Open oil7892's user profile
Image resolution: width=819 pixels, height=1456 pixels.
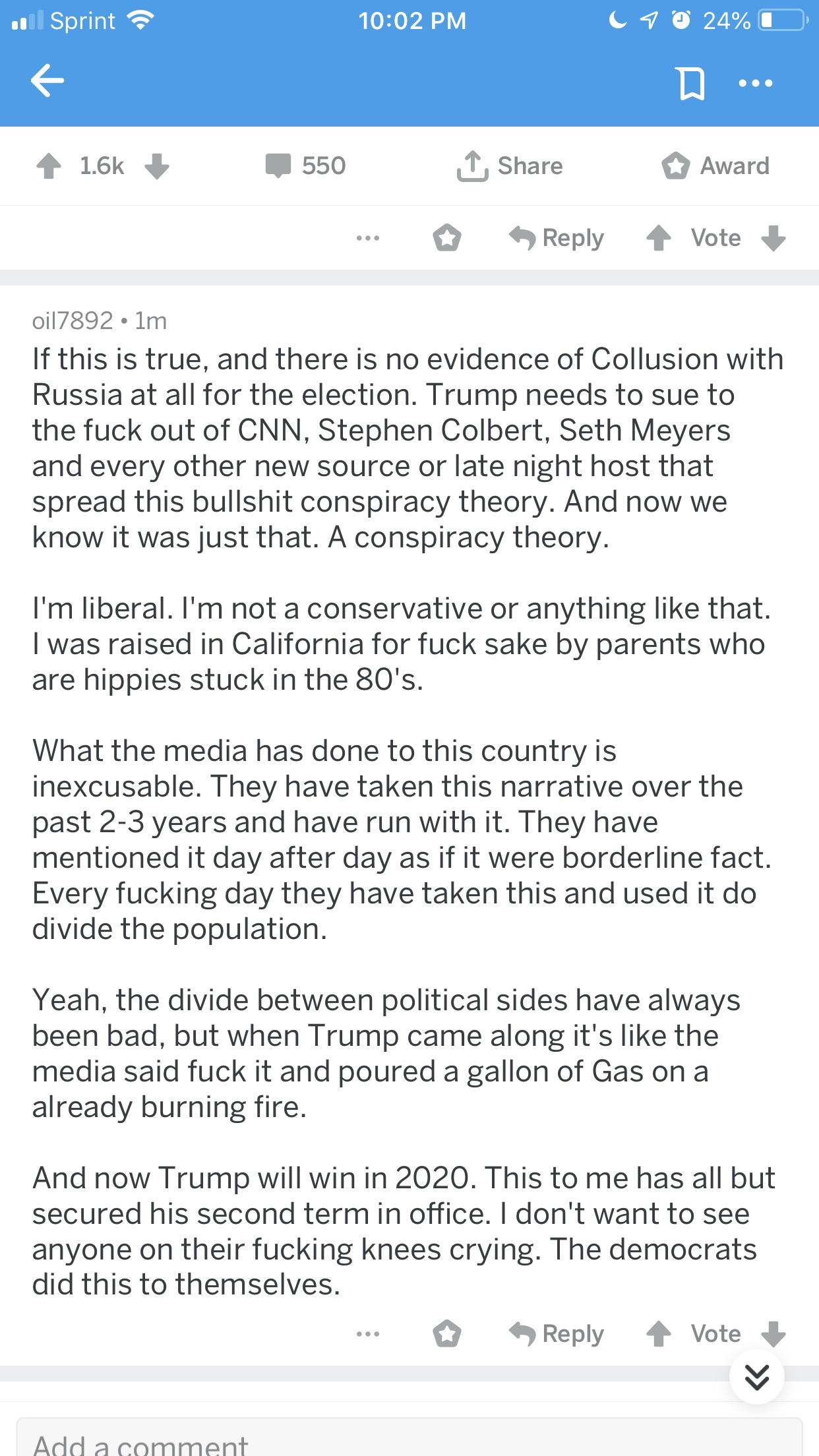(x=73, y=320)
